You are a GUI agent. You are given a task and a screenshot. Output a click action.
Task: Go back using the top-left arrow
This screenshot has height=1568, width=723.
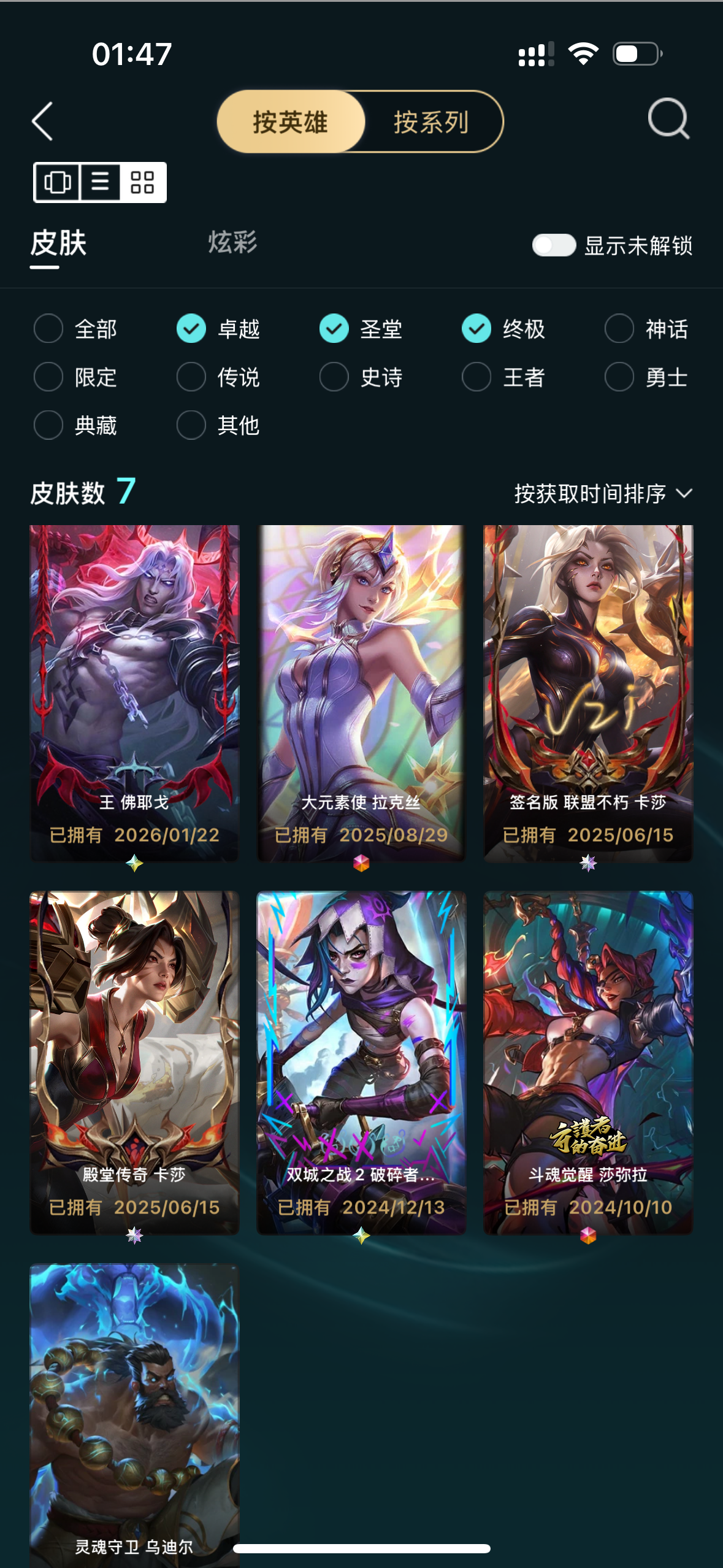(x=43, y=121)
